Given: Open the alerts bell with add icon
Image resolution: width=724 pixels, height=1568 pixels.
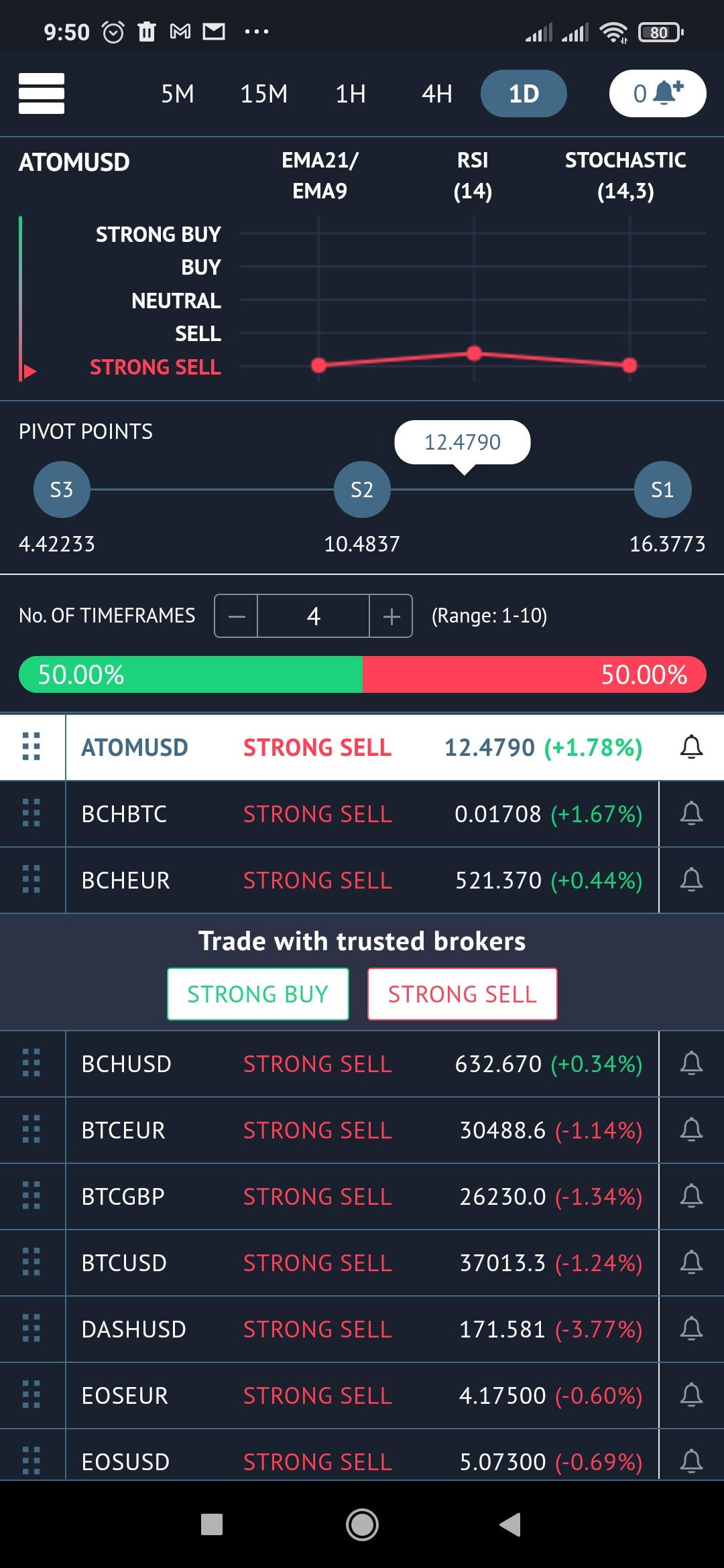Looking at the screenshot, I should 658,93.
